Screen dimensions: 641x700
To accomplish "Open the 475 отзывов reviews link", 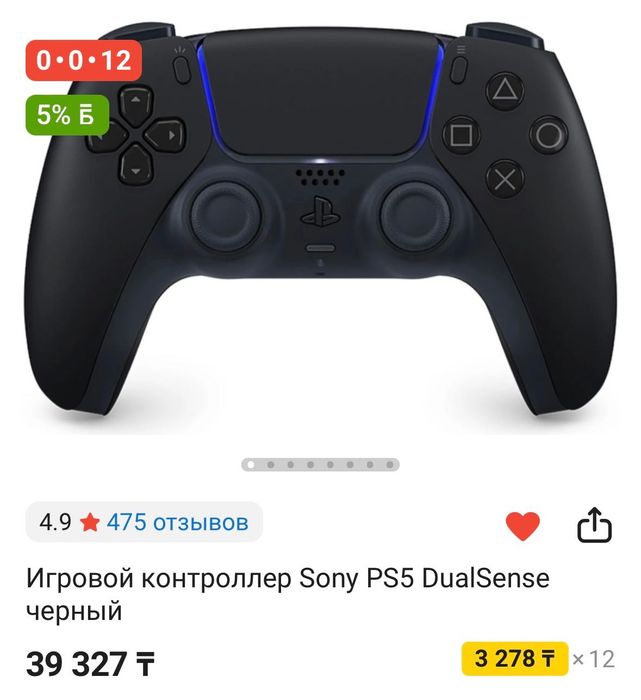I will (177, 522).
